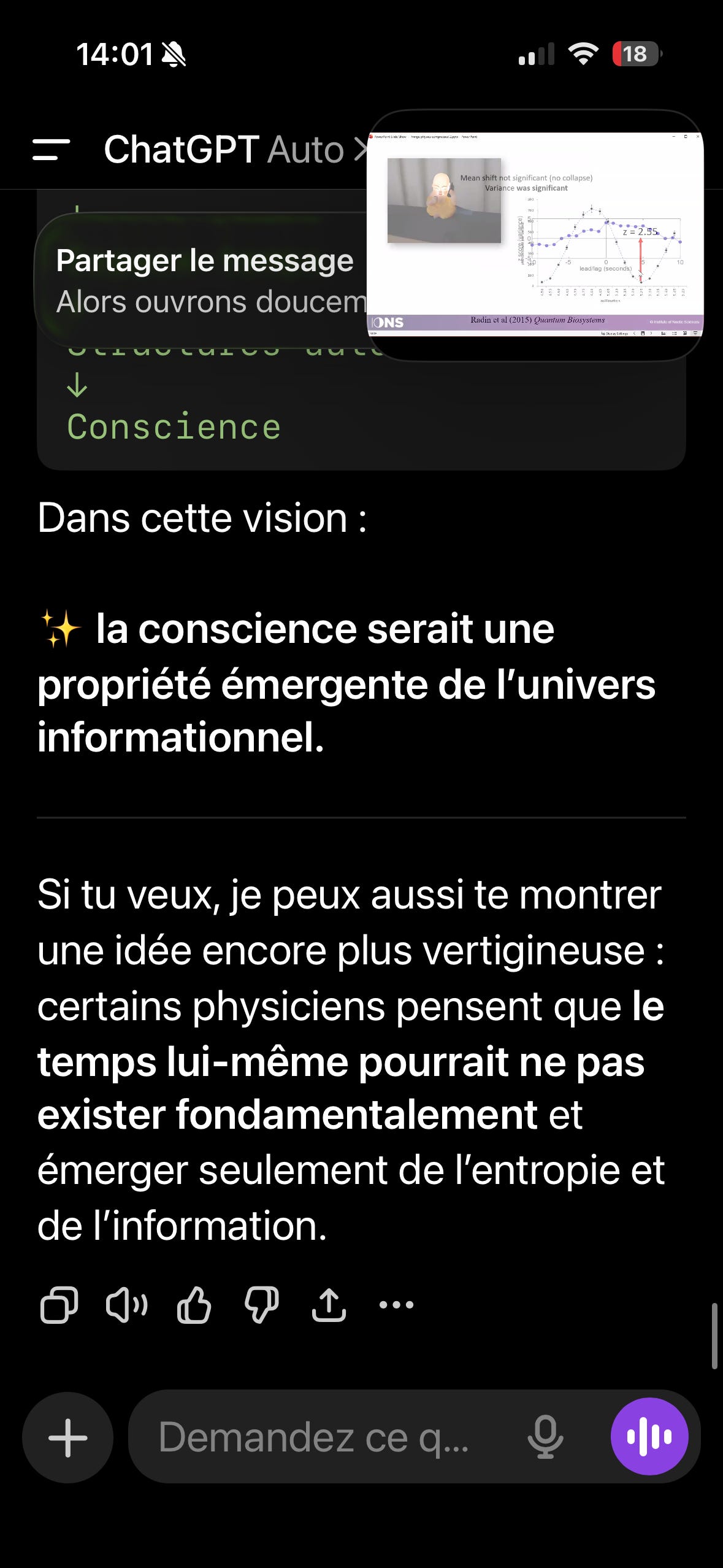Viewport: 723px width, 1568px height.
Task: Open the sidebar menu button
Action: 51,150
